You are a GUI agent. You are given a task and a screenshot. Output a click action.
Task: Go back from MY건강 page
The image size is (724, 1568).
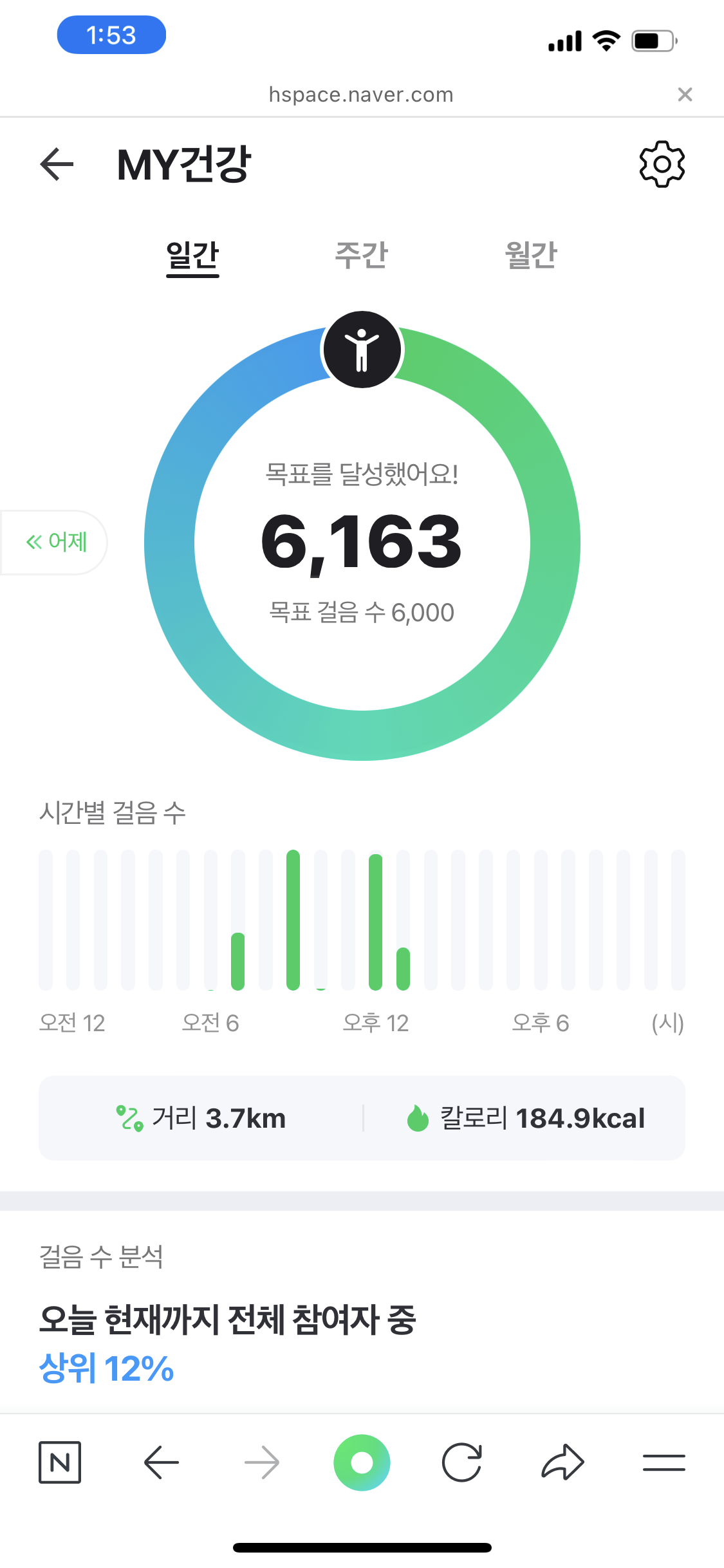(x=57, y=165)
